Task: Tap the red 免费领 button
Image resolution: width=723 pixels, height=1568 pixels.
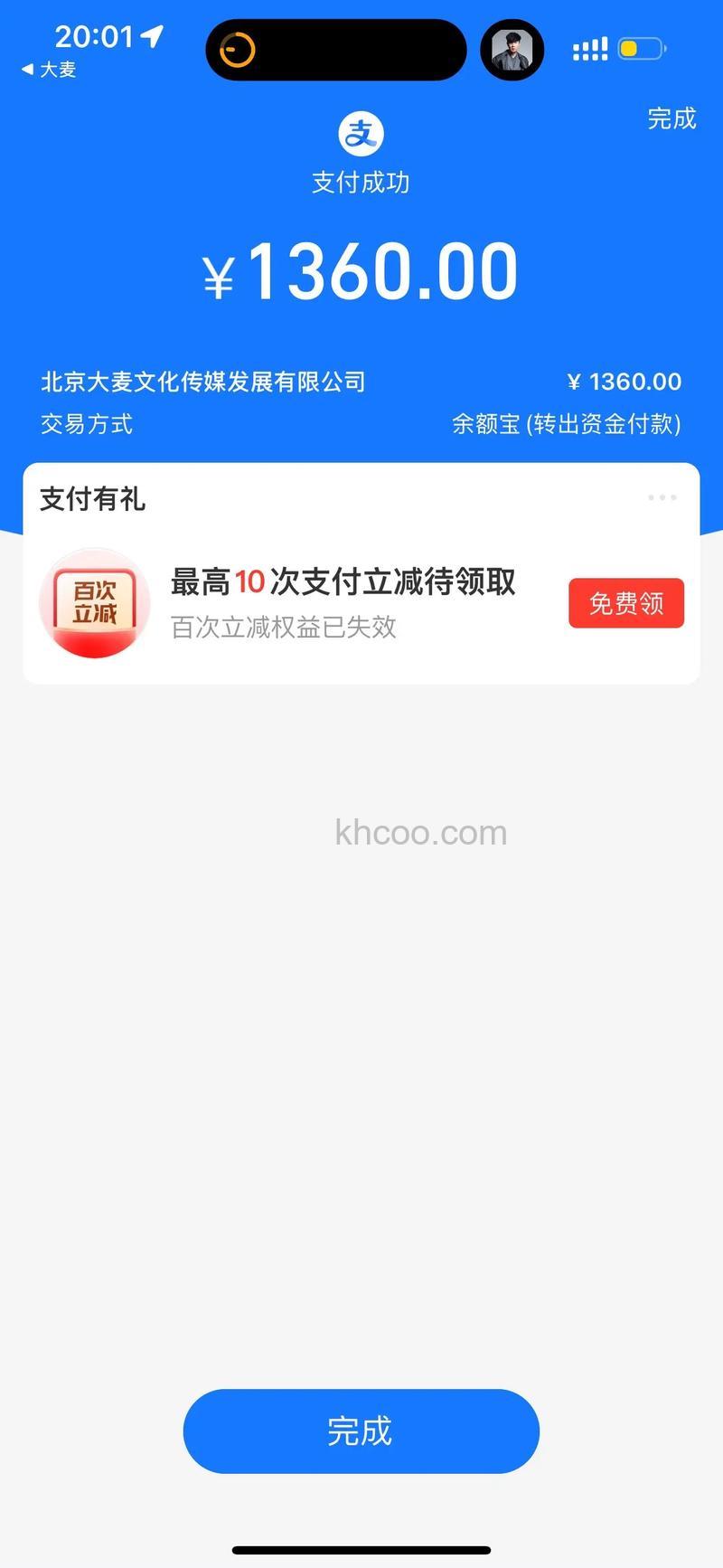Action: (x=626, y=602)
